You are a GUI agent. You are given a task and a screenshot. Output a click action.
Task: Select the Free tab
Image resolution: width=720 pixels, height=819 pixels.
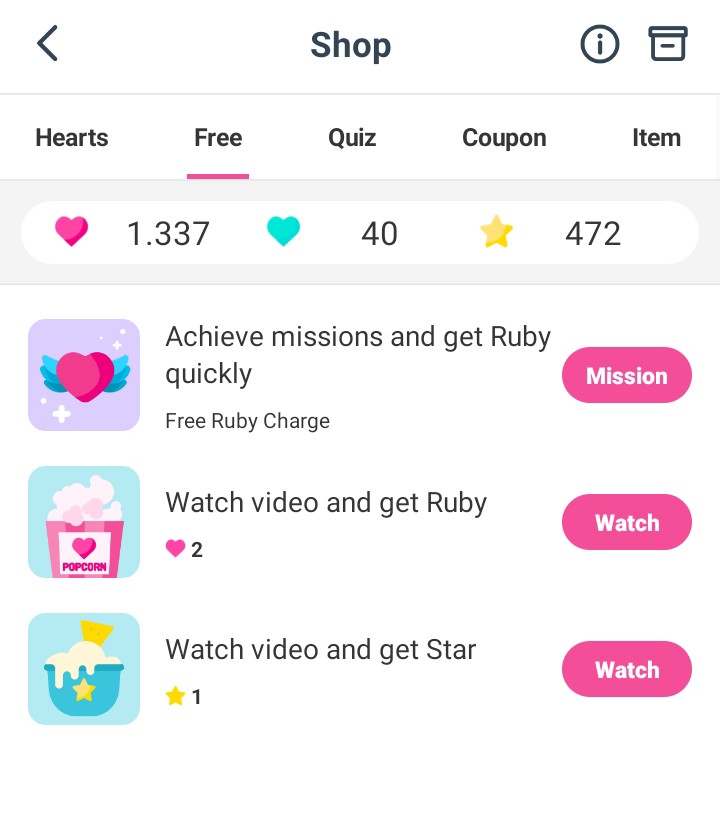(x=218, y=138)
